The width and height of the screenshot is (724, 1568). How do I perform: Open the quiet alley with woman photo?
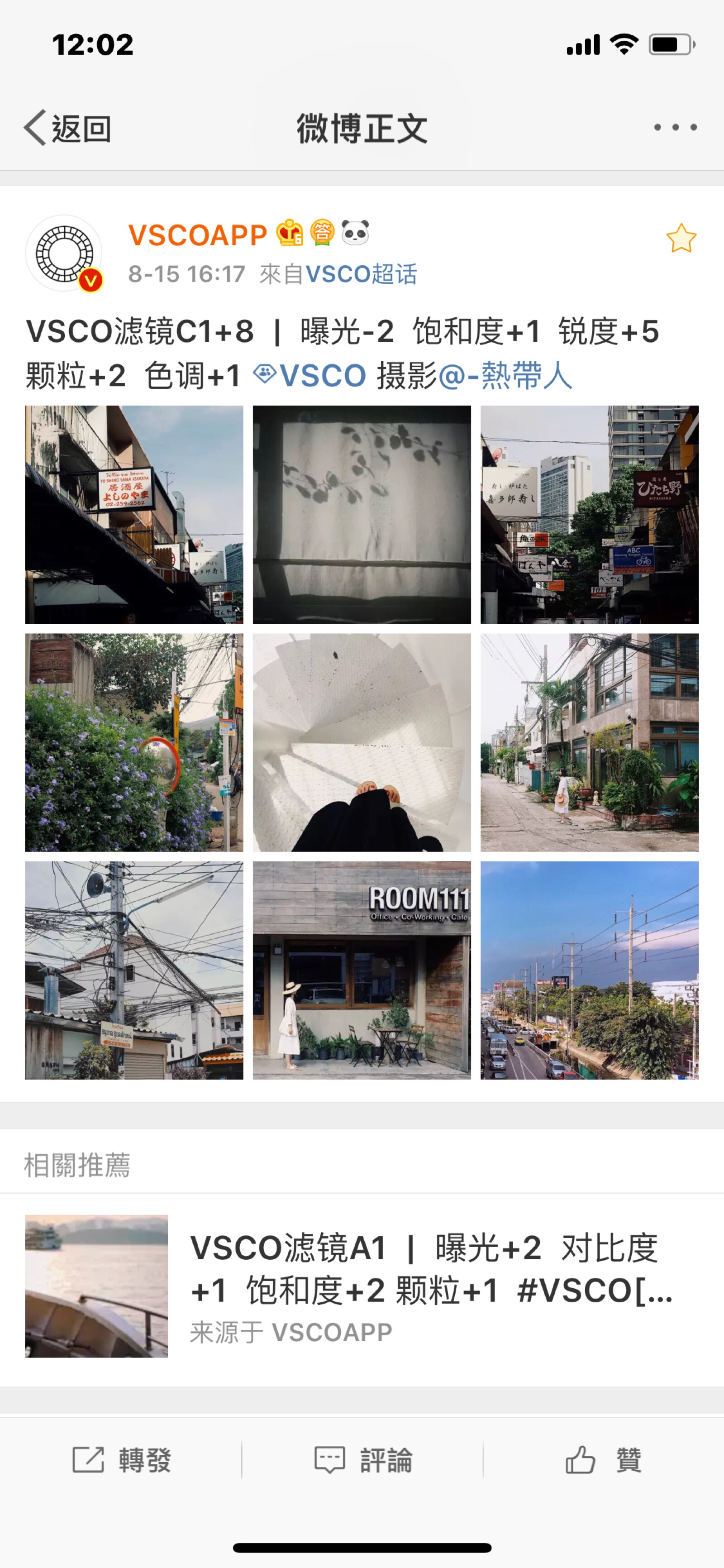tap(589, 742)
